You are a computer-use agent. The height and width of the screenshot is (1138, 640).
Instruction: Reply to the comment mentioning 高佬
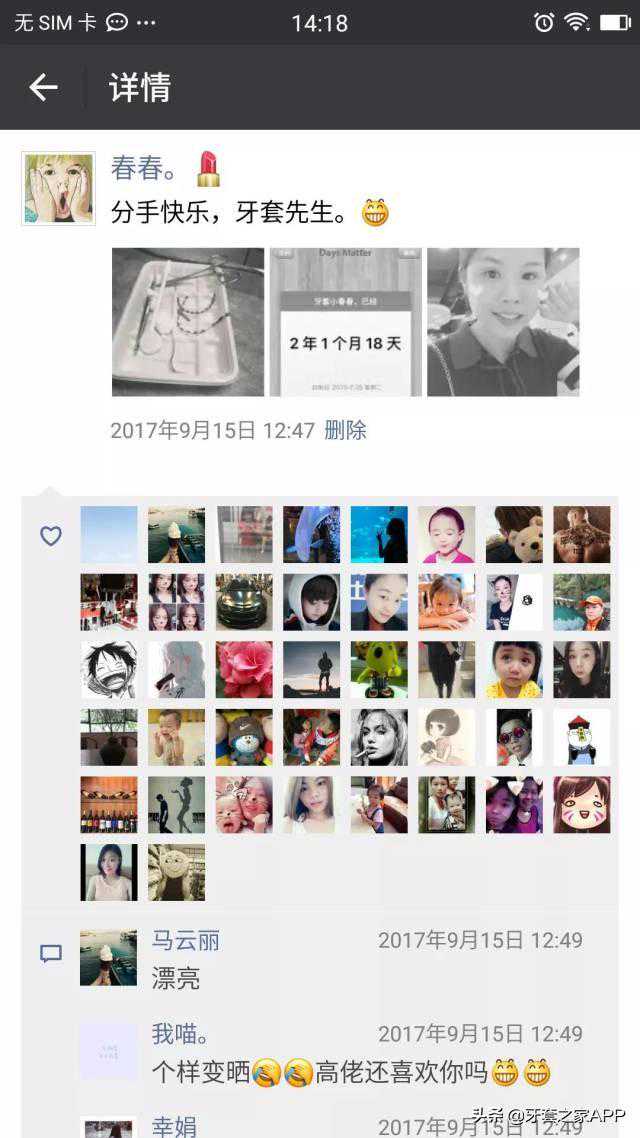(x=350, y=1073)
